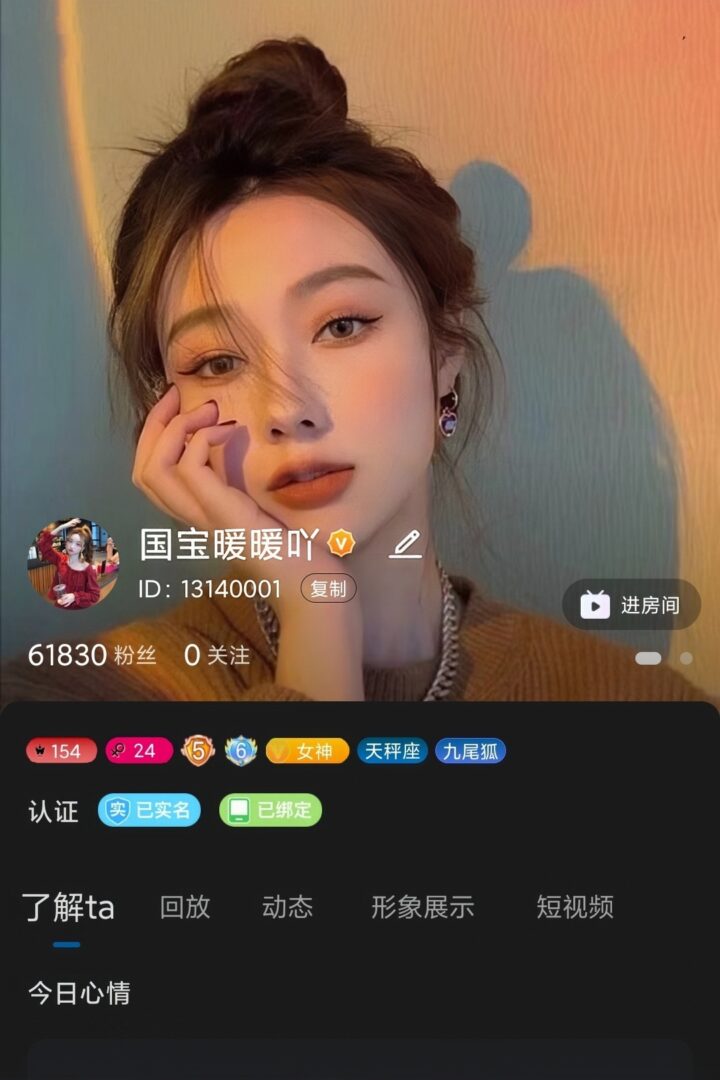
Task: Switch to the 动态 tab
Action: click(x=287, y=907)
